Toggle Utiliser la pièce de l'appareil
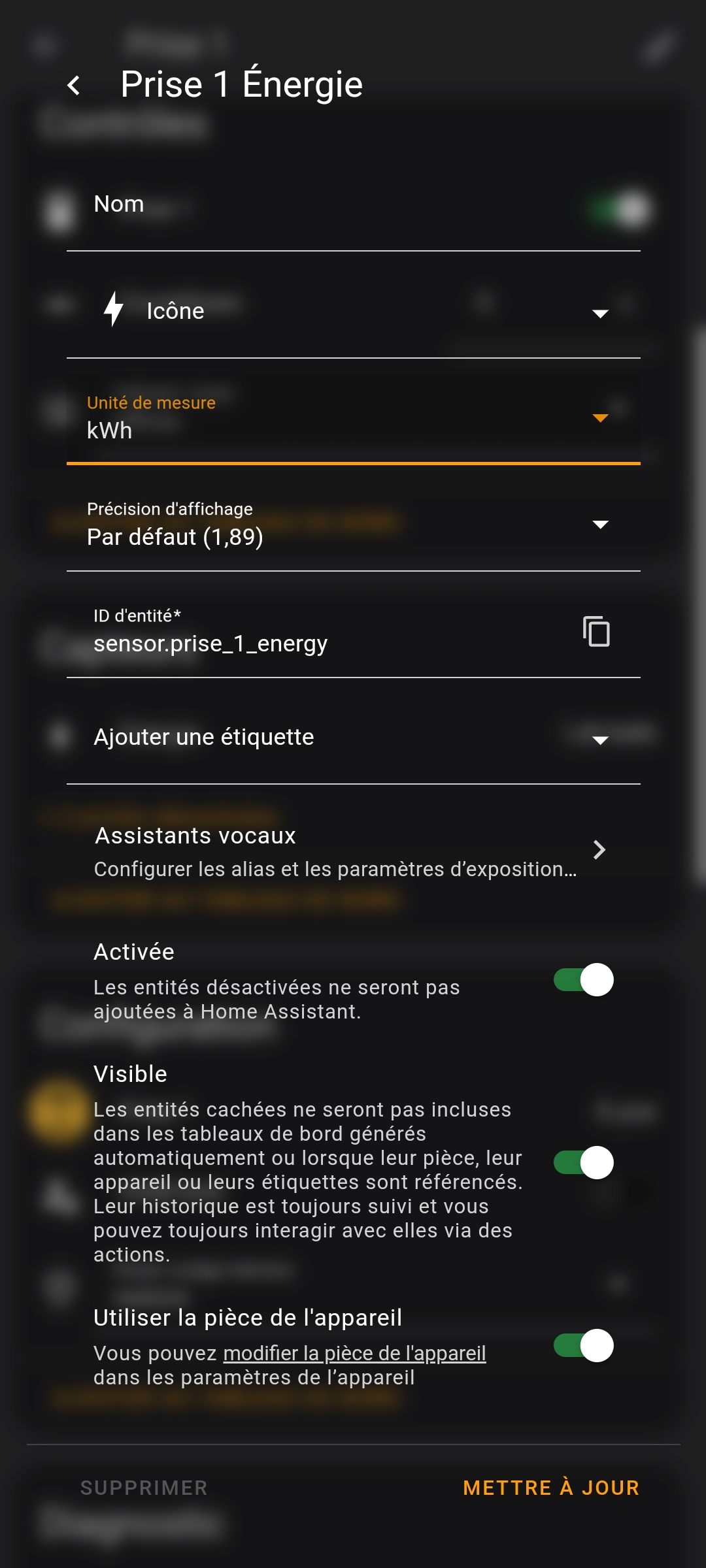This screenshot has width=706, height=1568. tap(584, 1346)
